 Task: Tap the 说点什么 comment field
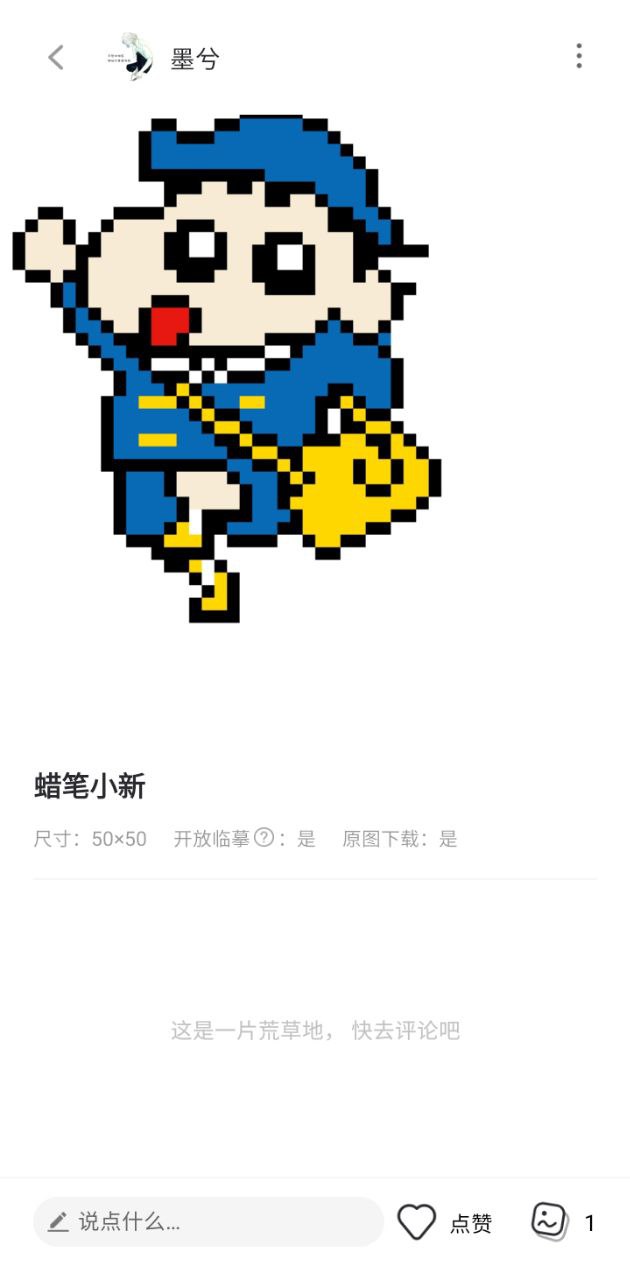tap(208, 1221)
